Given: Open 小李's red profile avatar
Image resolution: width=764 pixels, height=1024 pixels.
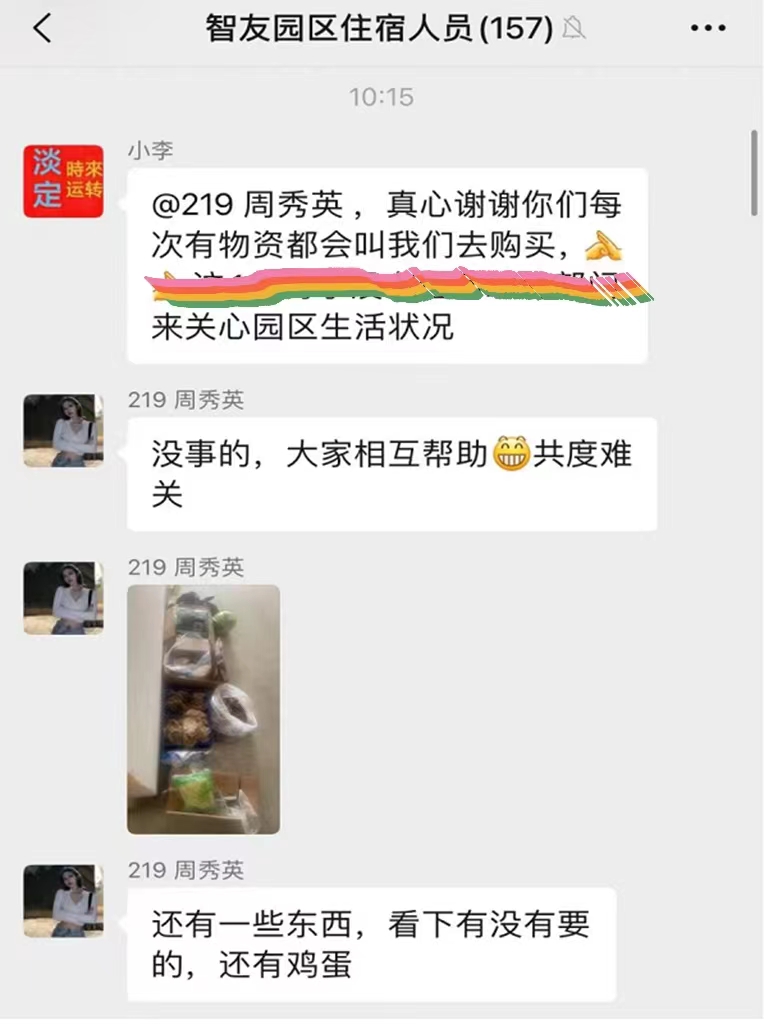Looking at the screenshot, I should click(63, 180).
